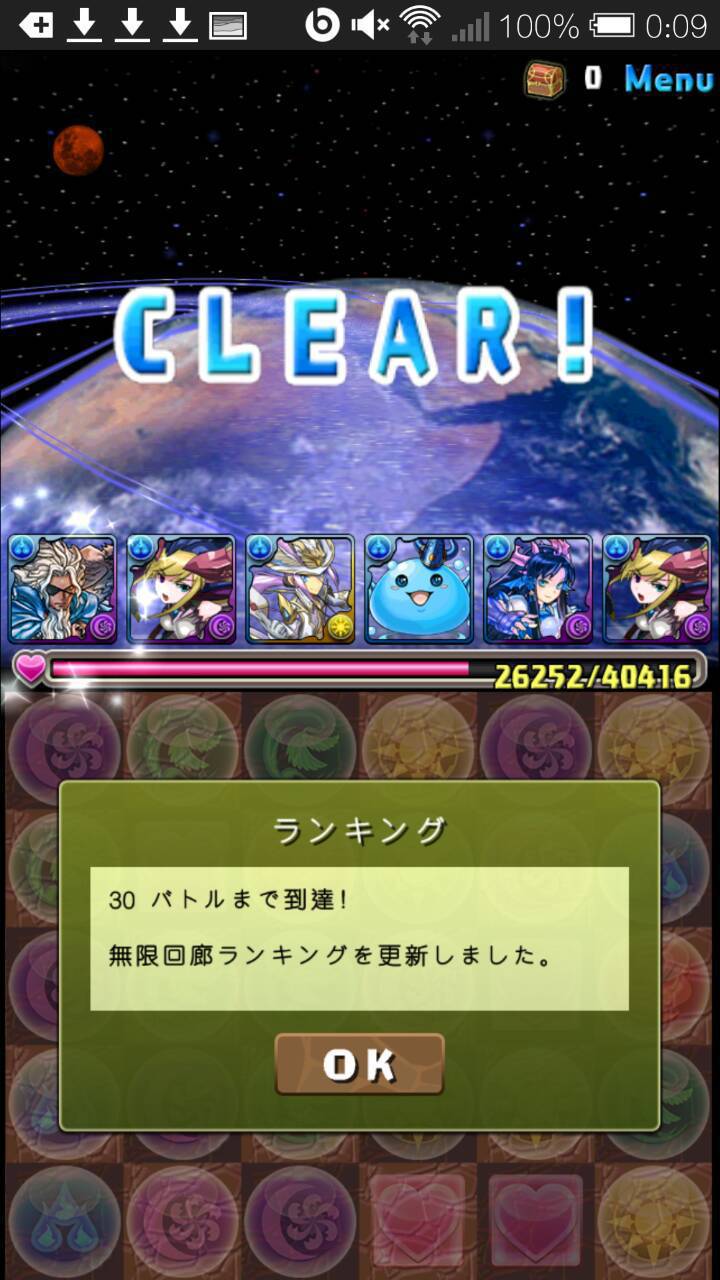Select the white-haired eyepatch monster in the team

(x=62, y=589)
